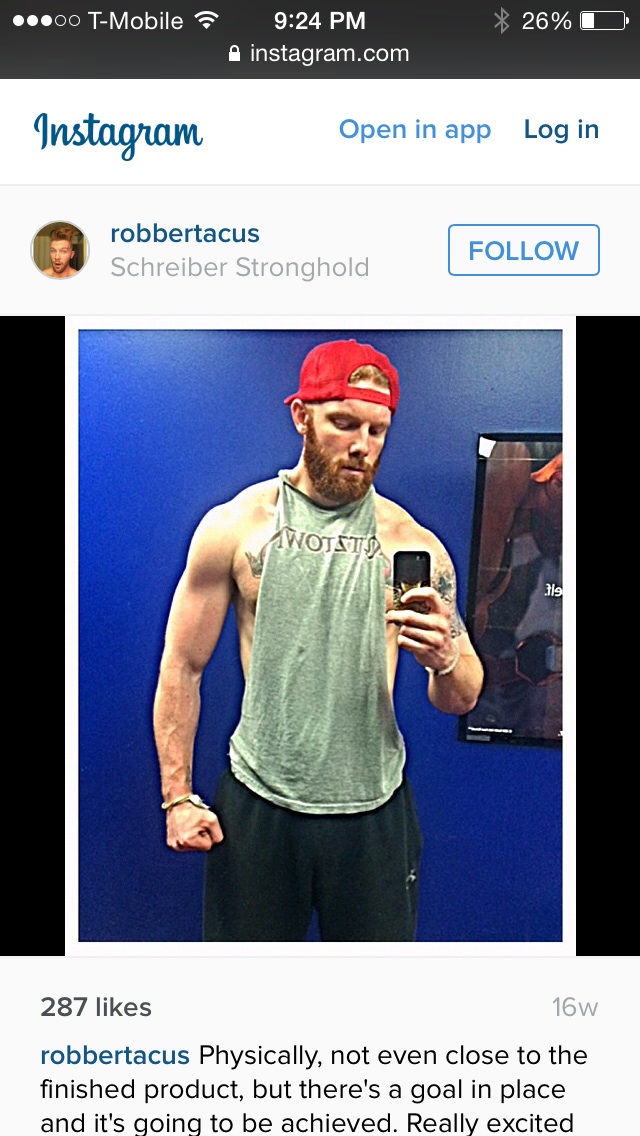Open the Schreiber Stronghold location
The width and height of the screenshot is (640, 1136).
pos(240,267)
